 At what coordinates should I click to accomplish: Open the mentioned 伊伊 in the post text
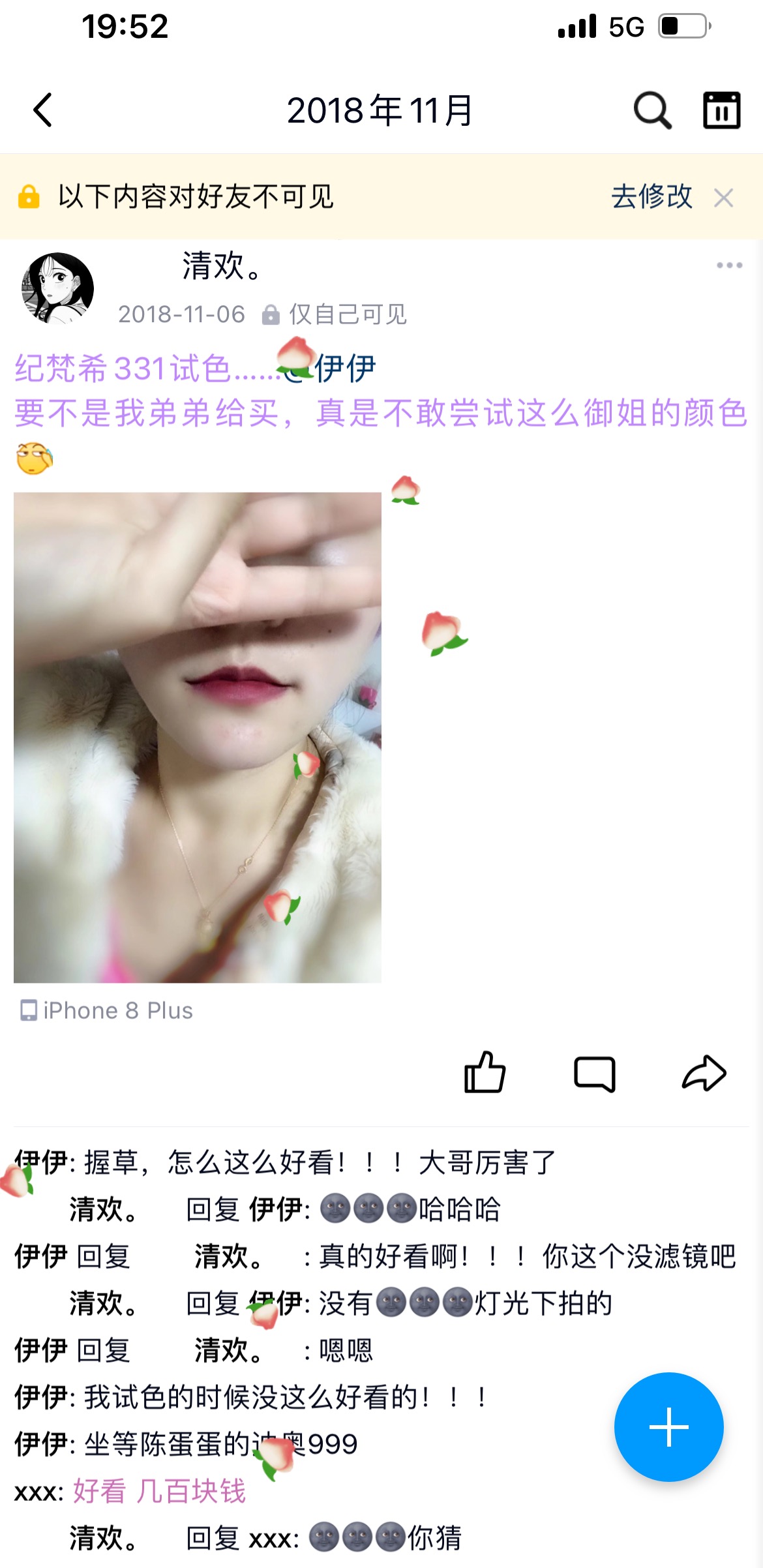(x=344, y=369)
